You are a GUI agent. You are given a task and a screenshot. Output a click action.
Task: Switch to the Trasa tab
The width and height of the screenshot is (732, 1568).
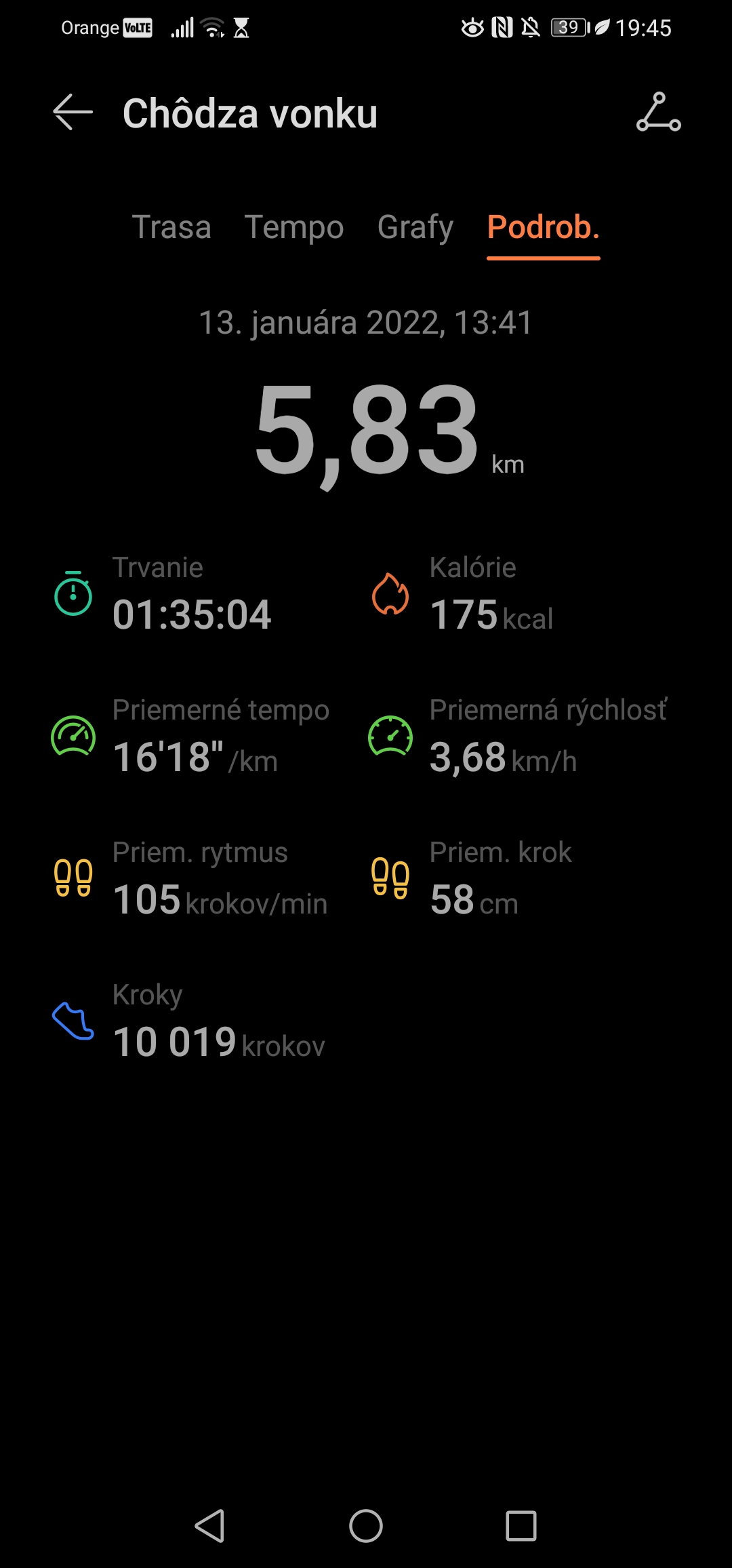(171, 227)
